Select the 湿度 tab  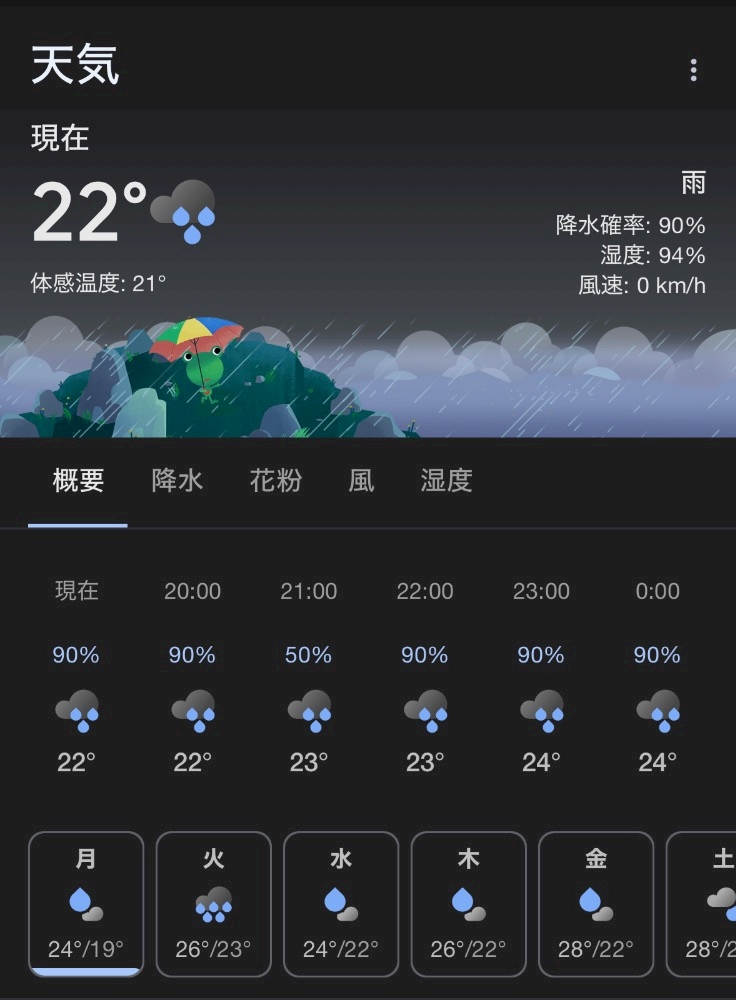(x=446, y=481)
